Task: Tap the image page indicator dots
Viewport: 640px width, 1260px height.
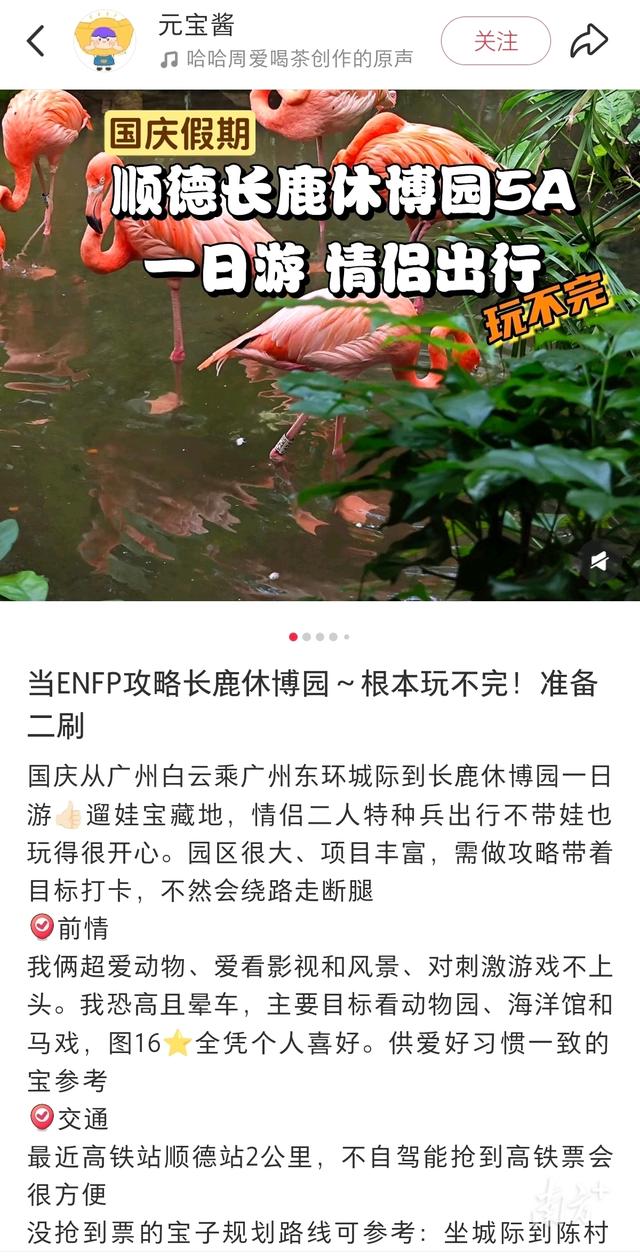Action: click(319, 636)
